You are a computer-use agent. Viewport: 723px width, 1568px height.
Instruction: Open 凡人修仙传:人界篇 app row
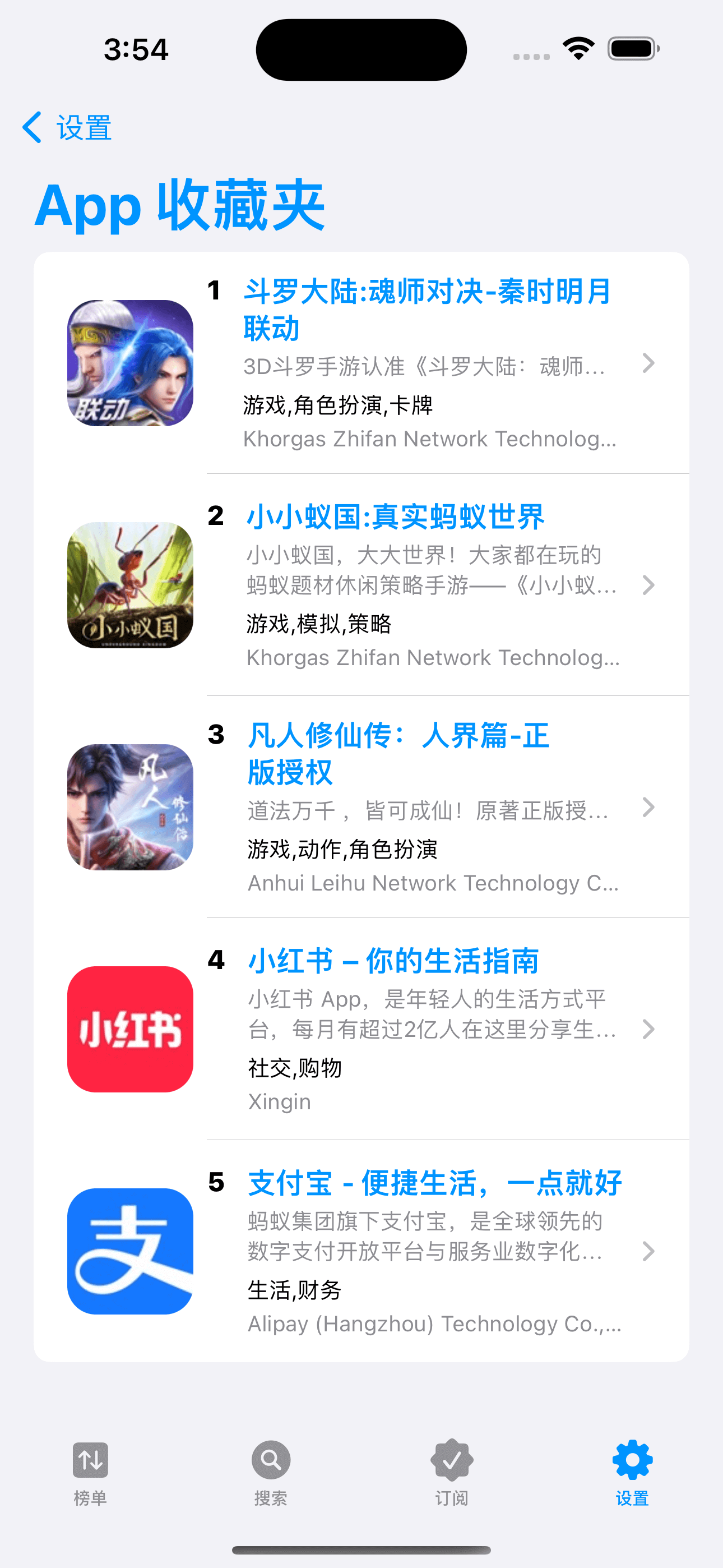pyautogui.click(x=426, y=807)
